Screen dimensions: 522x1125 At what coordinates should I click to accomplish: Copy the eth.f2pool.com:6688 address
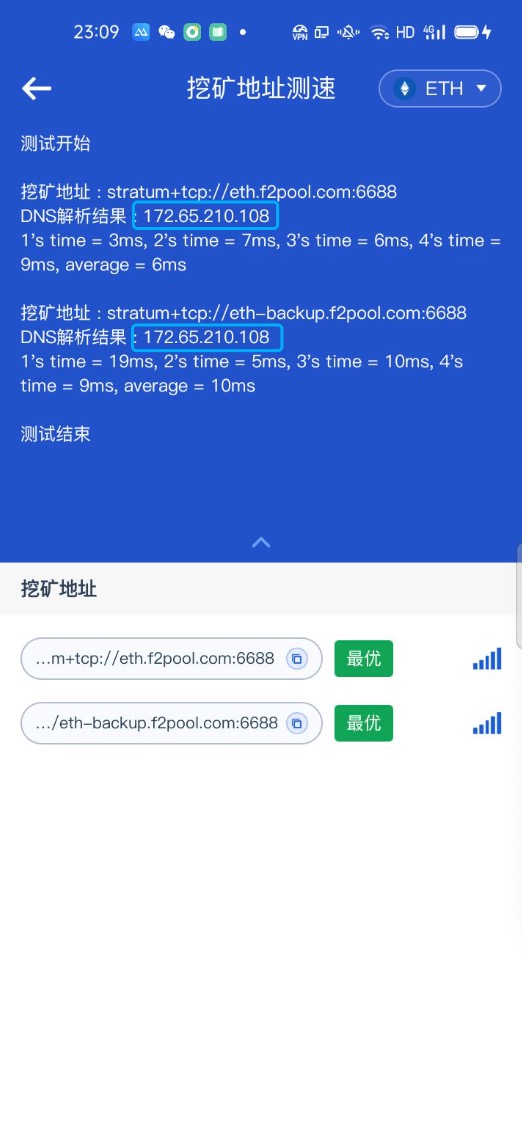click(x=297, y=659)
